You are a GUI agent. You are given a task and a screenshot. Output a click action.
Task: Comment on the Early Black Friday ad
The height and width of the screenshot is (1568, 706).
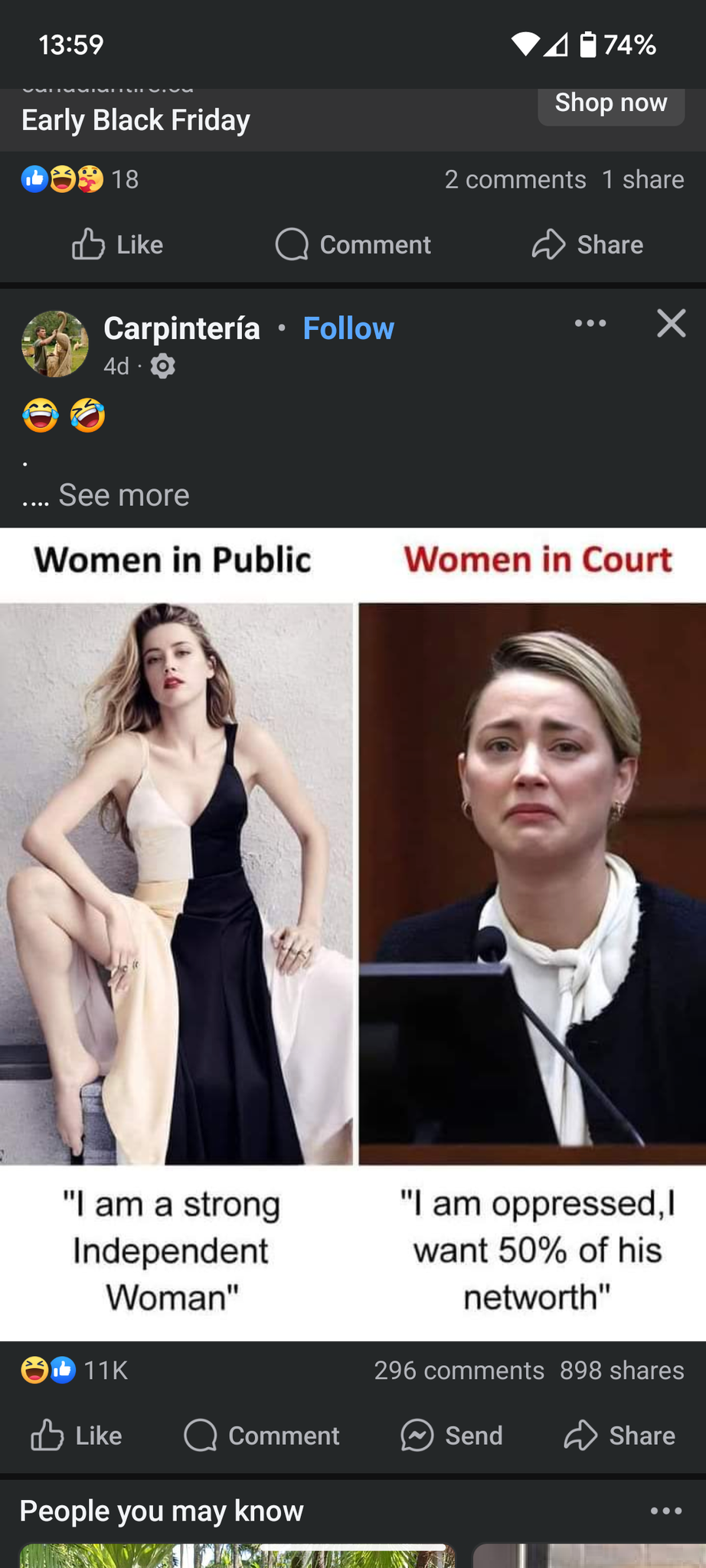(353, 245)
